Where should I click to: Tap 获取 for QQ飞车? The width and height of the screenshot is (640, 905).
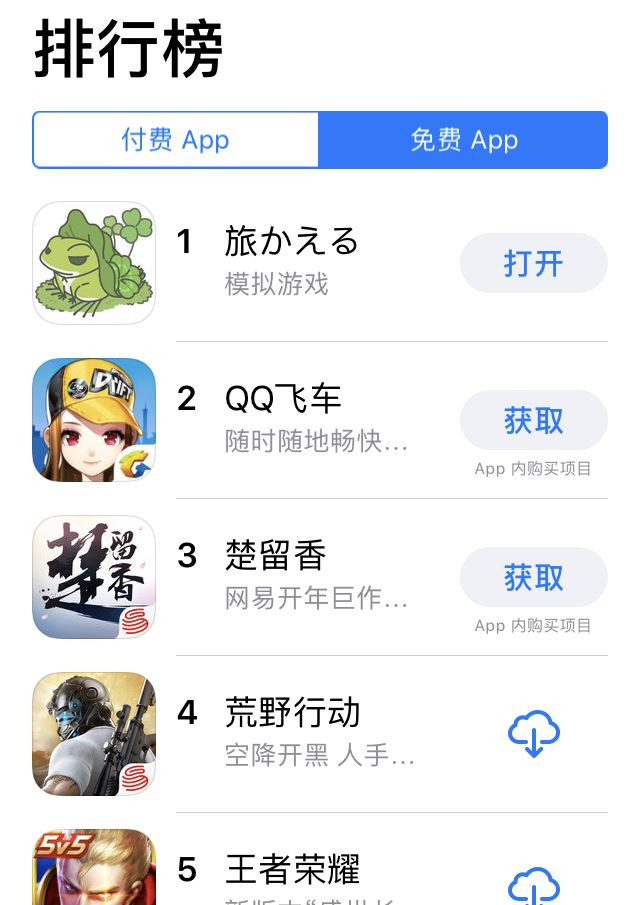click(534, 420)
